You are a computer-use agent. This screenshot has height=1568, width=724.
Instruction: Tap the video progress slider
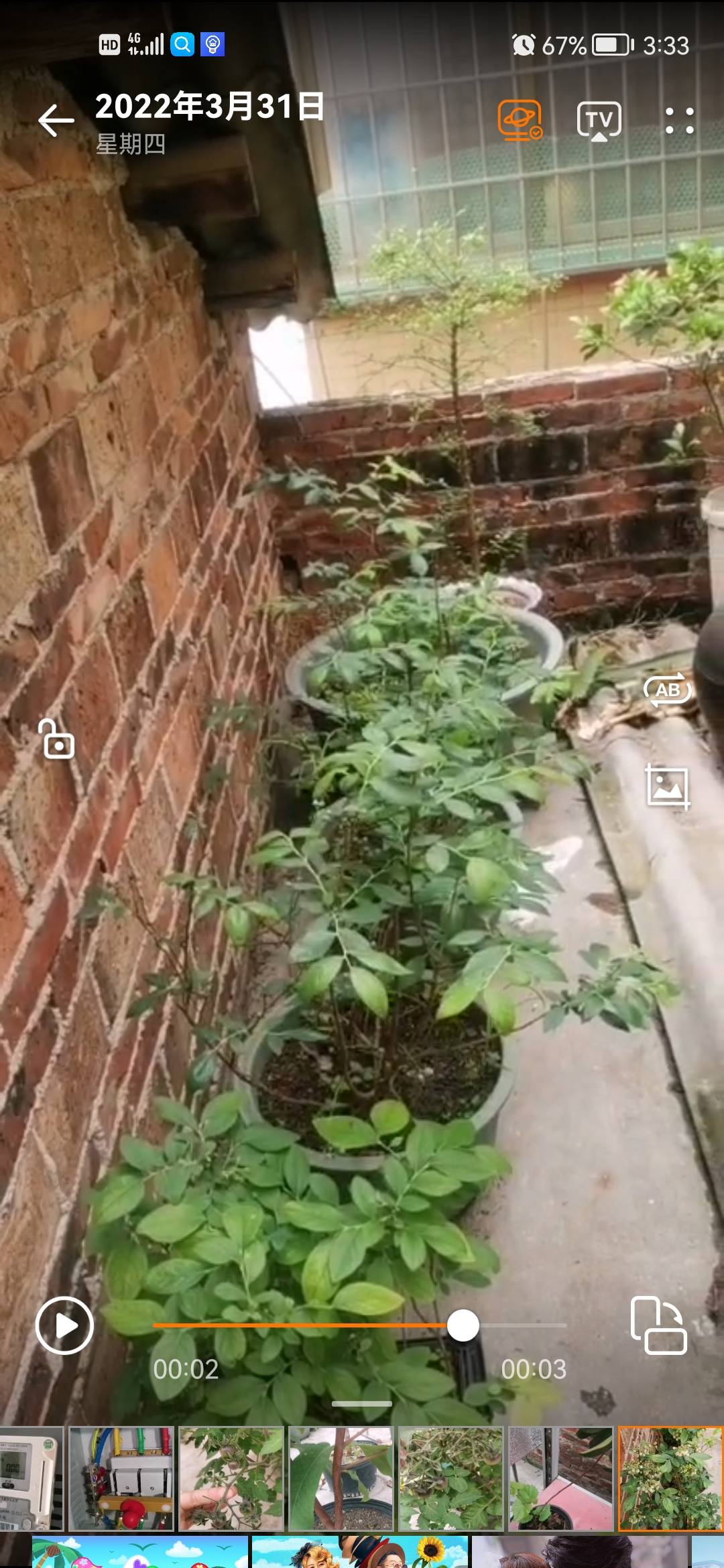tap(360, 1325)
